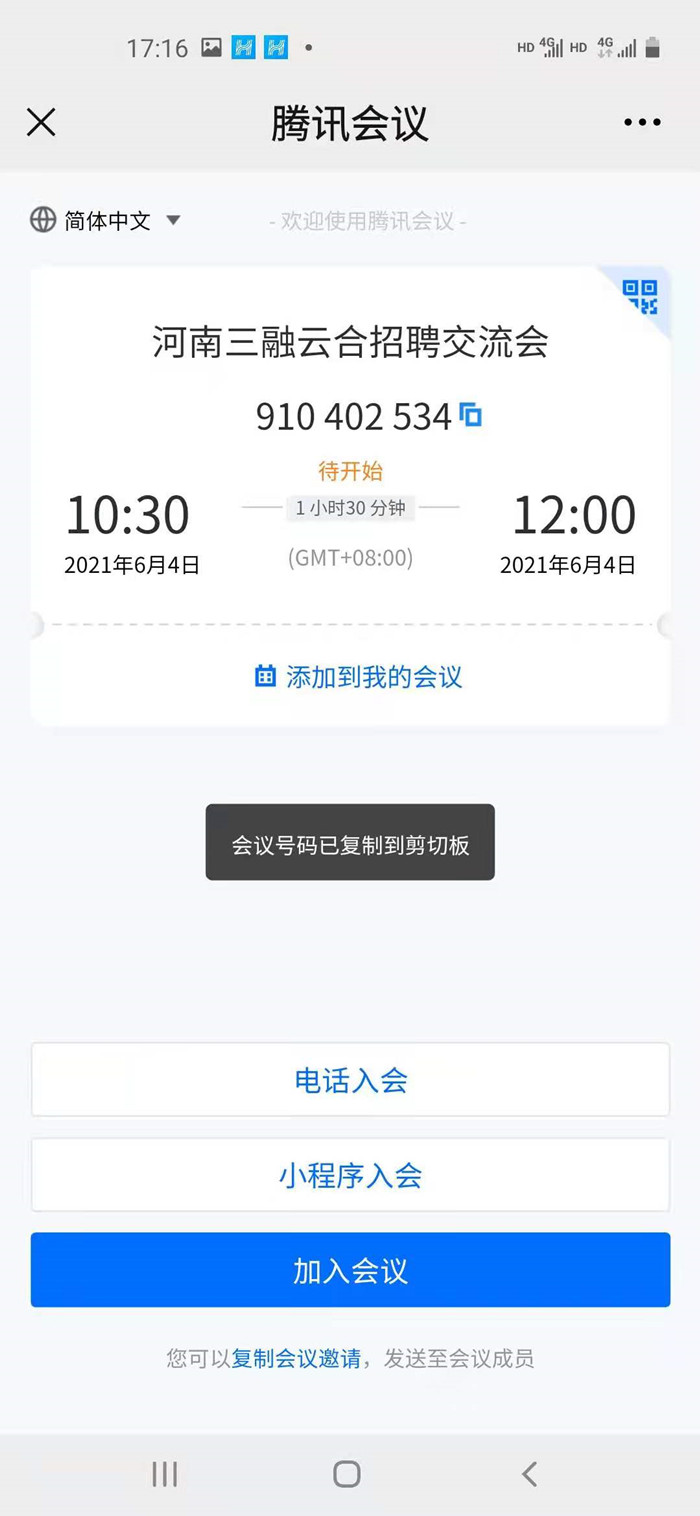This screenshot has width=700, height=1516.
Task: Go back using system navigation bar
Action: click(530, 1473)
